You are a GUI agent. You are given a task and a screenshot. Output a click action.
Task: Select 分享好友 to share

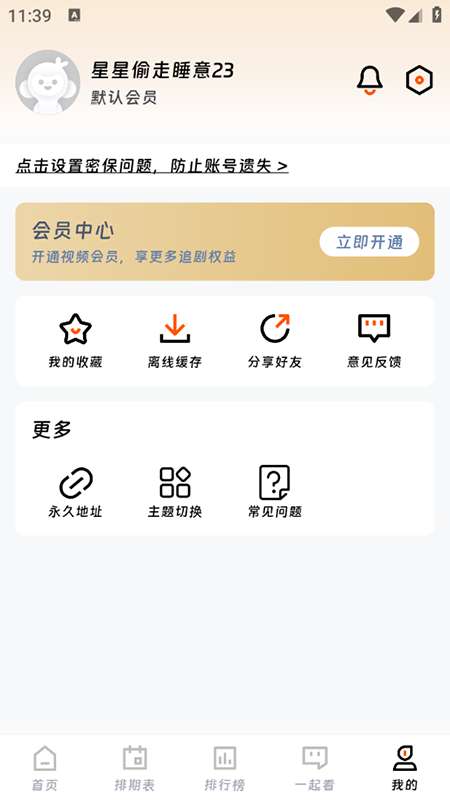(x=275, y=341)
